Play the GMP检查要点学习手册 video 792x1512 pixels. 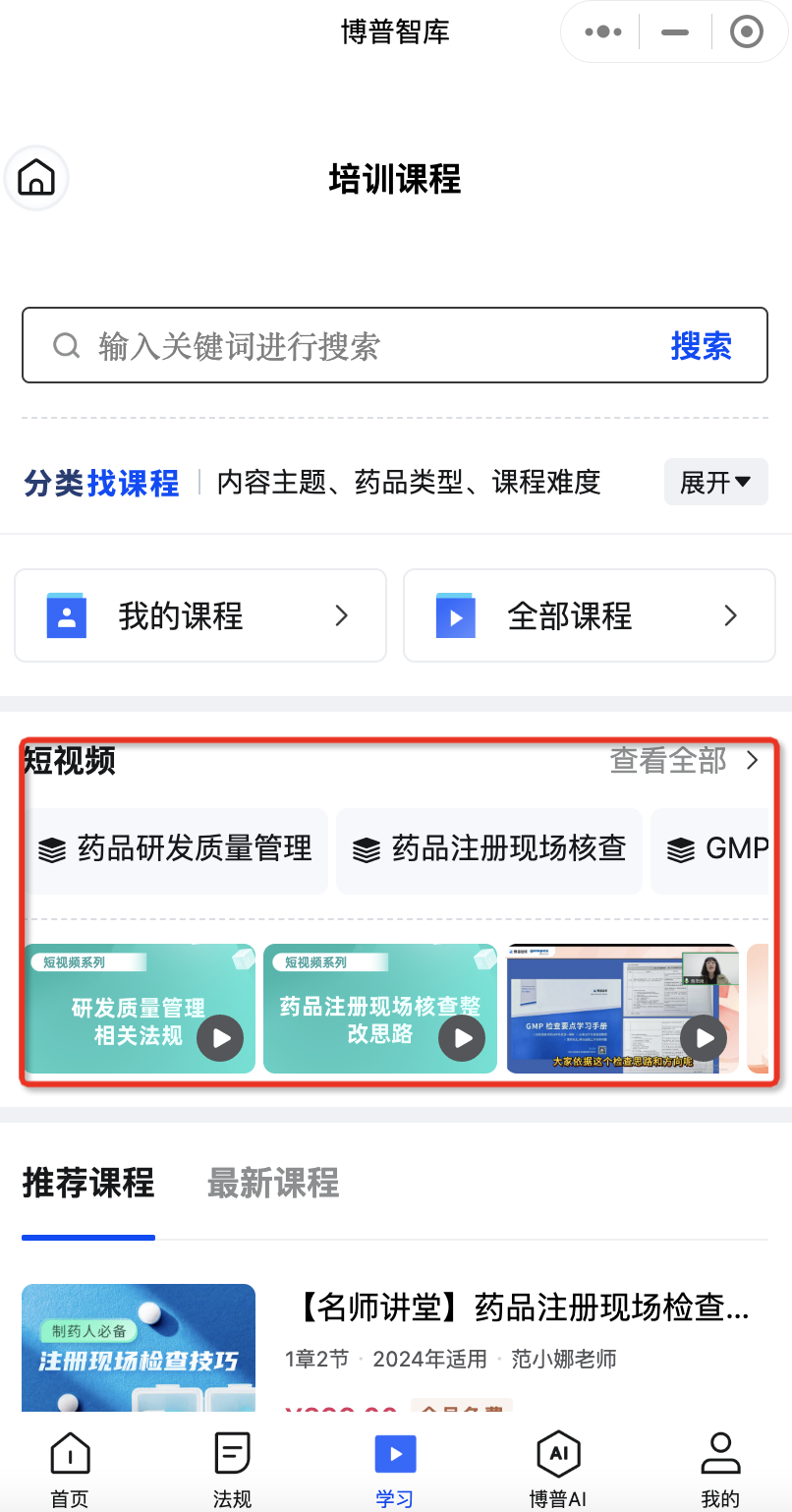pos(622,1010)
